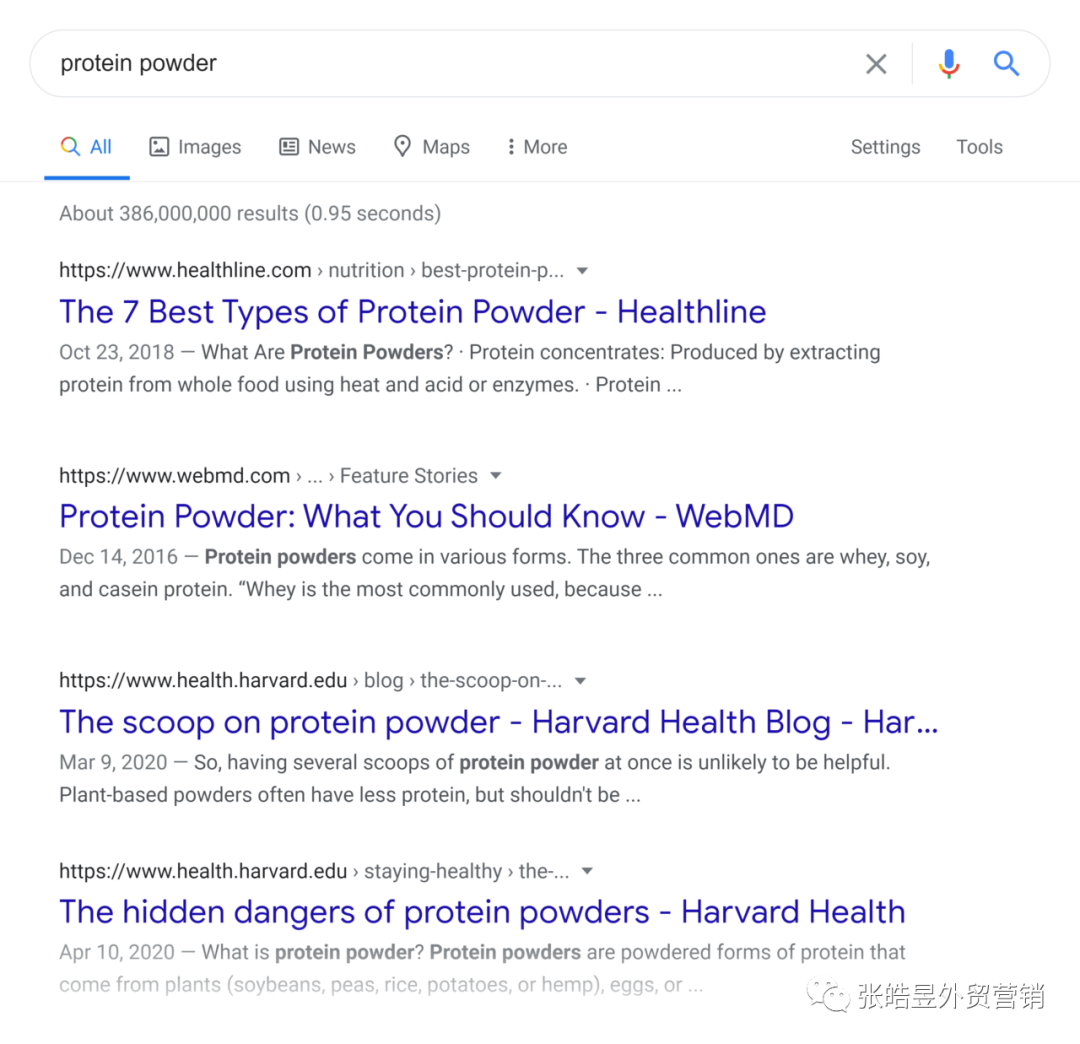Submit search with the magnifier icon
1080x1044 pixels.
(1006, 64)
